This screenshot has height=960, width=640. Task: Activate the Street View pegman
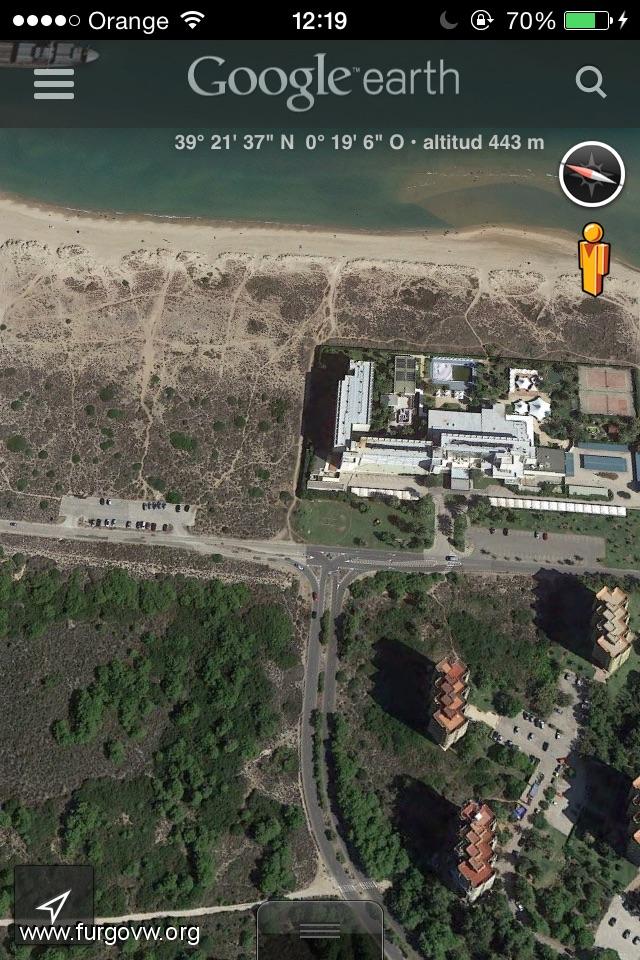pos(593,259)
